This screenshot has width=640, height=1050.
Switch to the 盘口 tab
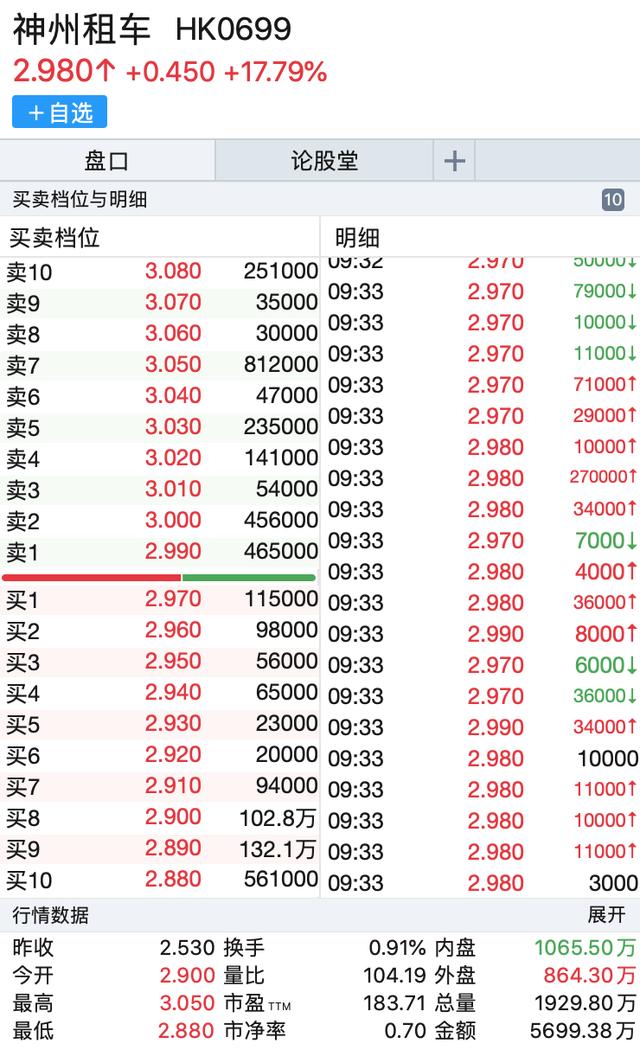pos(107,161)
